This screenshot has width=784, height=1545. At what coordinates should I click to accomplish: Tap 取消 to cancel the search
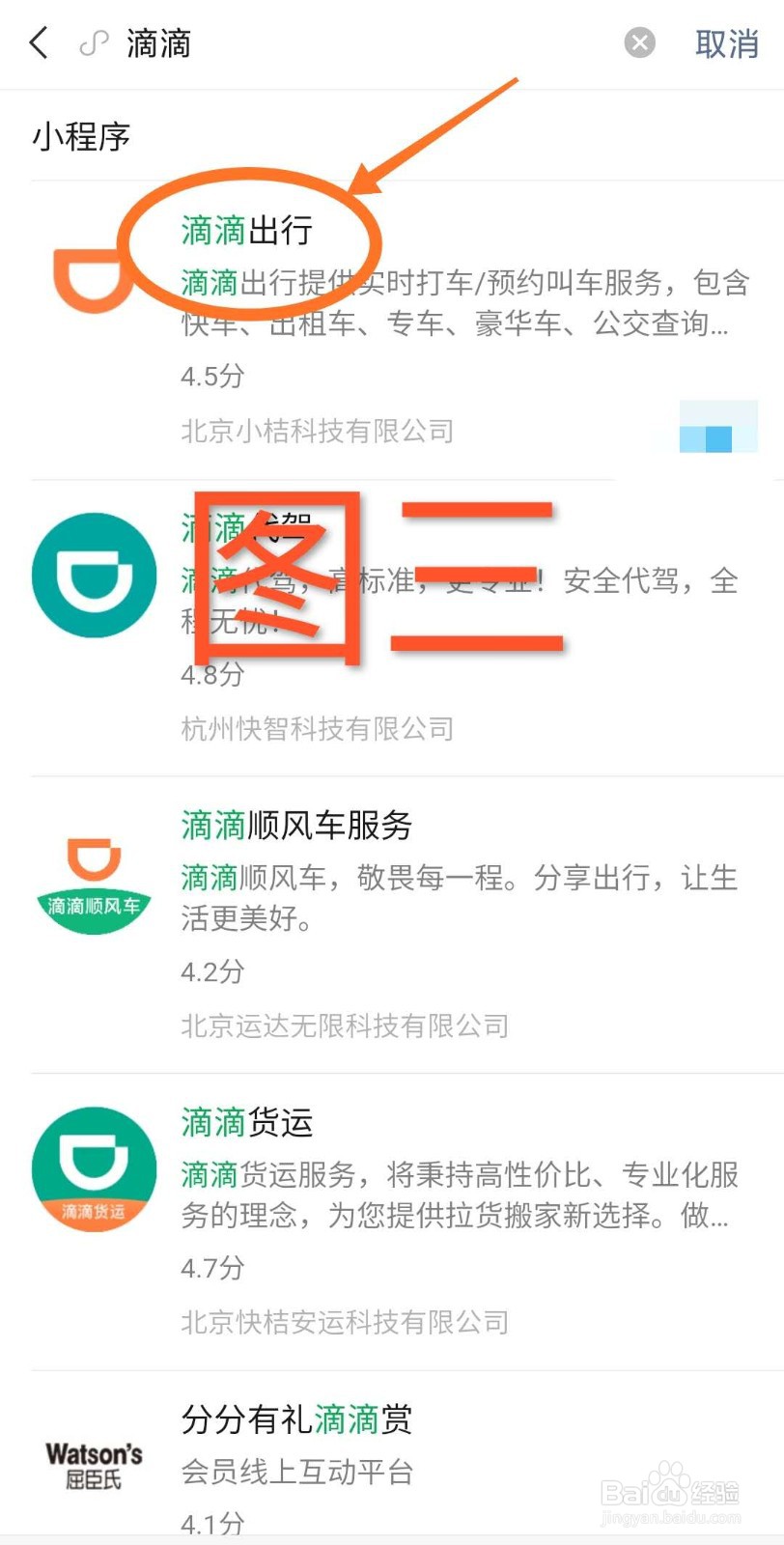726,44
